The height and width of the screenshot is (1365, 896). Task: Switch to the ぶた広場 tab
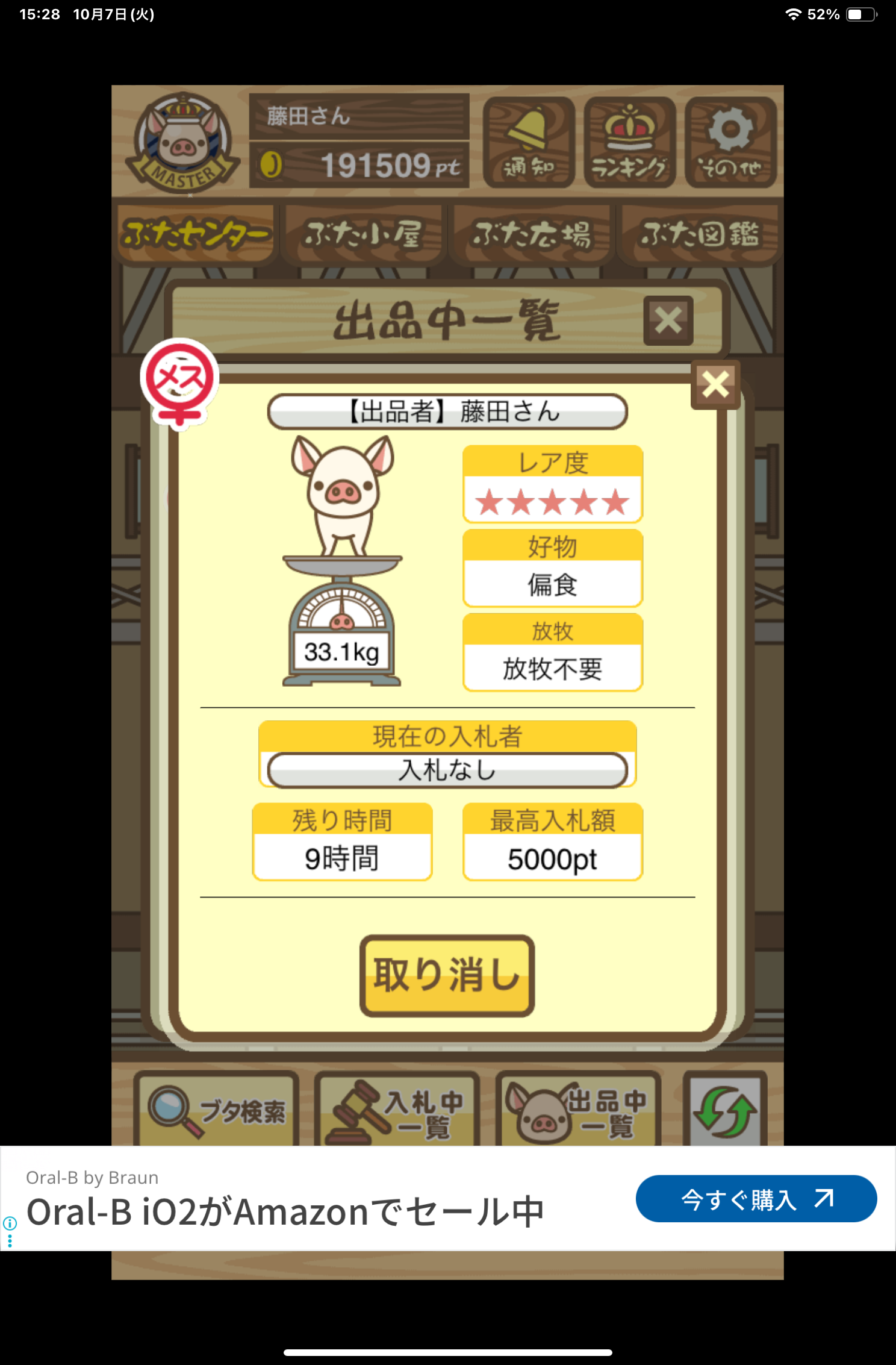(x=531, y=234)
